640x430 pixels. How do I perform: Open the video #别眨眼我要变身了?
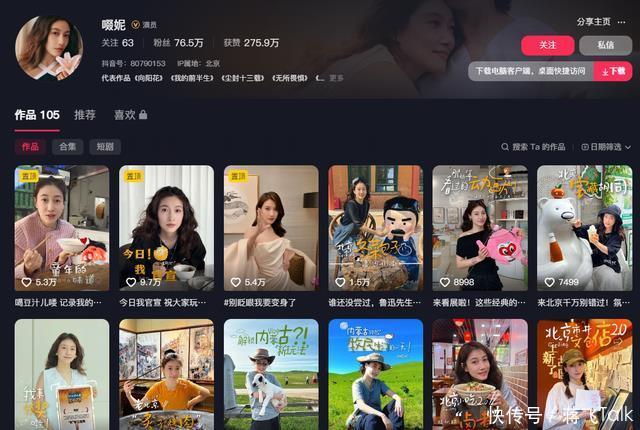[270, 228]
